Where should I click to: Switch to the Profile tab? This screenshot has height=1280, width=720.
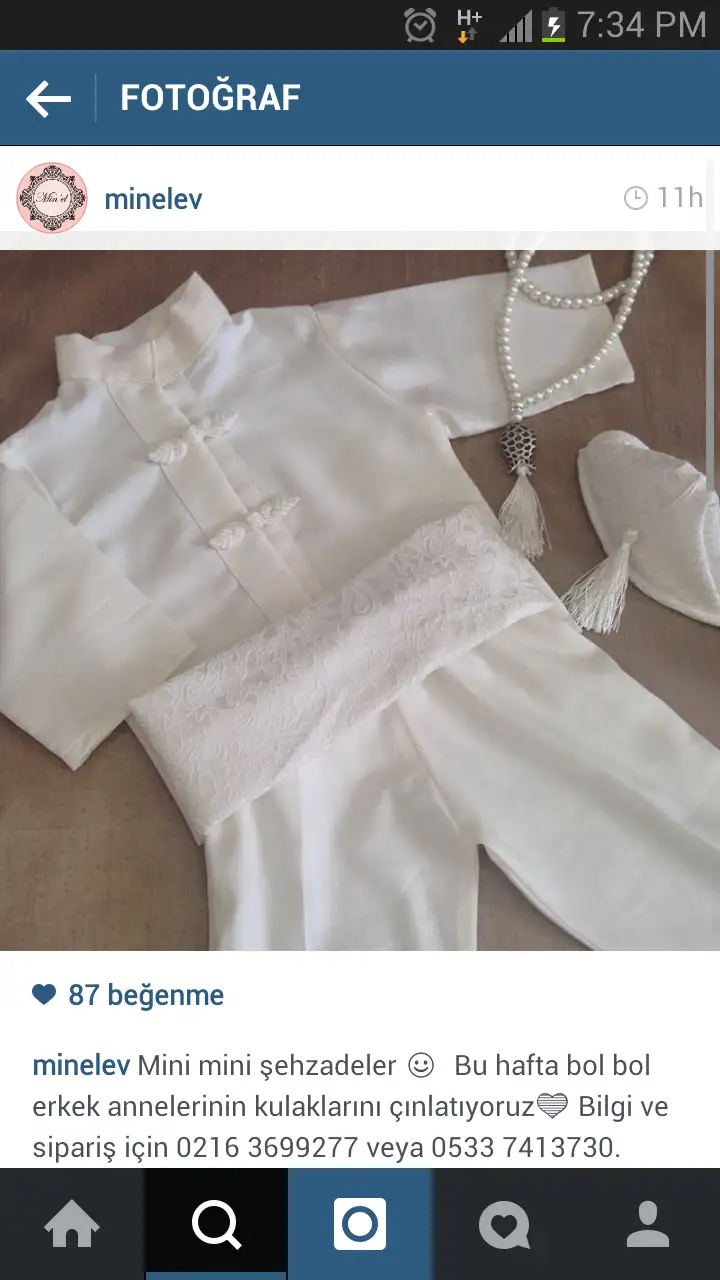pos(648,1224)
